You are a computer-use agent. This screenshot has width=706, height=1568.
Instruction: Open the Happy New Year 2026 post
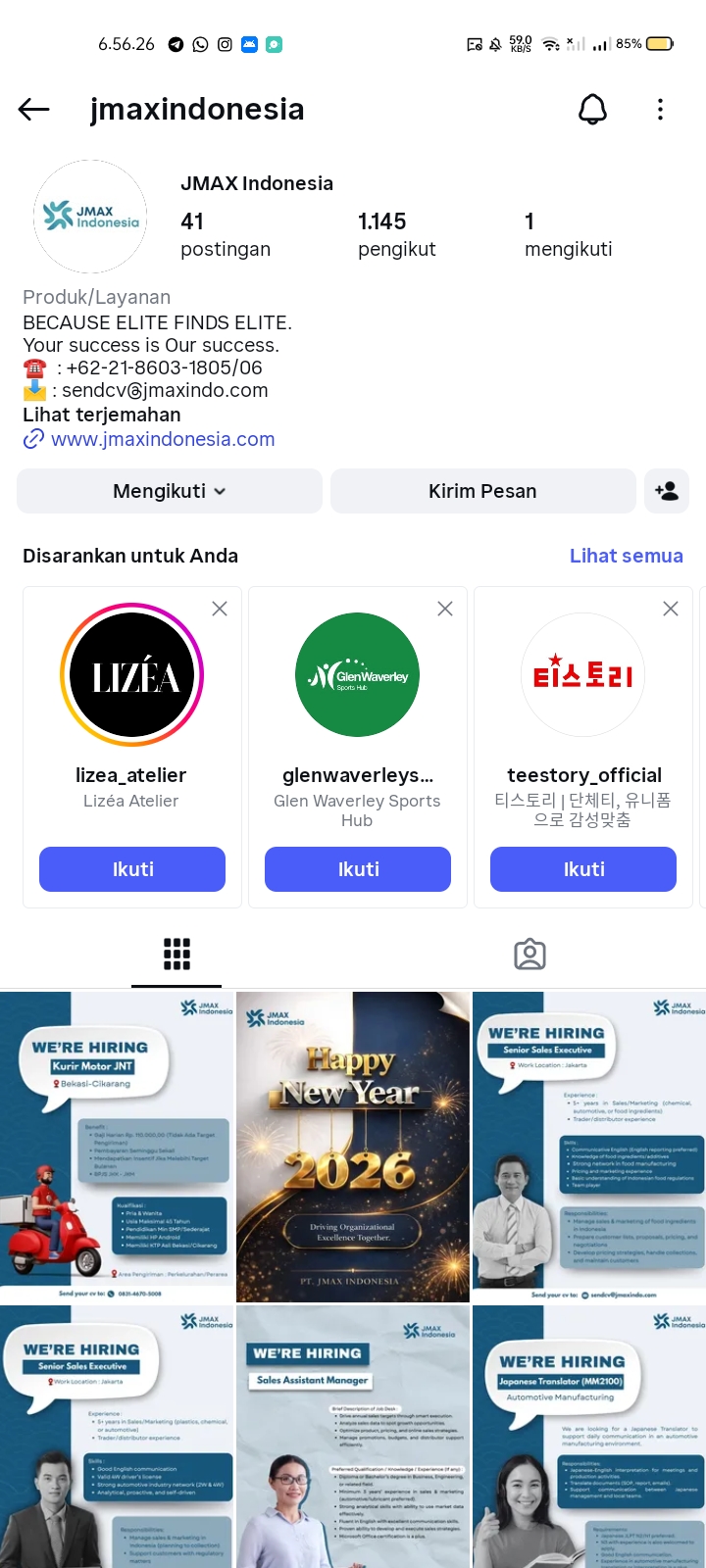353,1147
